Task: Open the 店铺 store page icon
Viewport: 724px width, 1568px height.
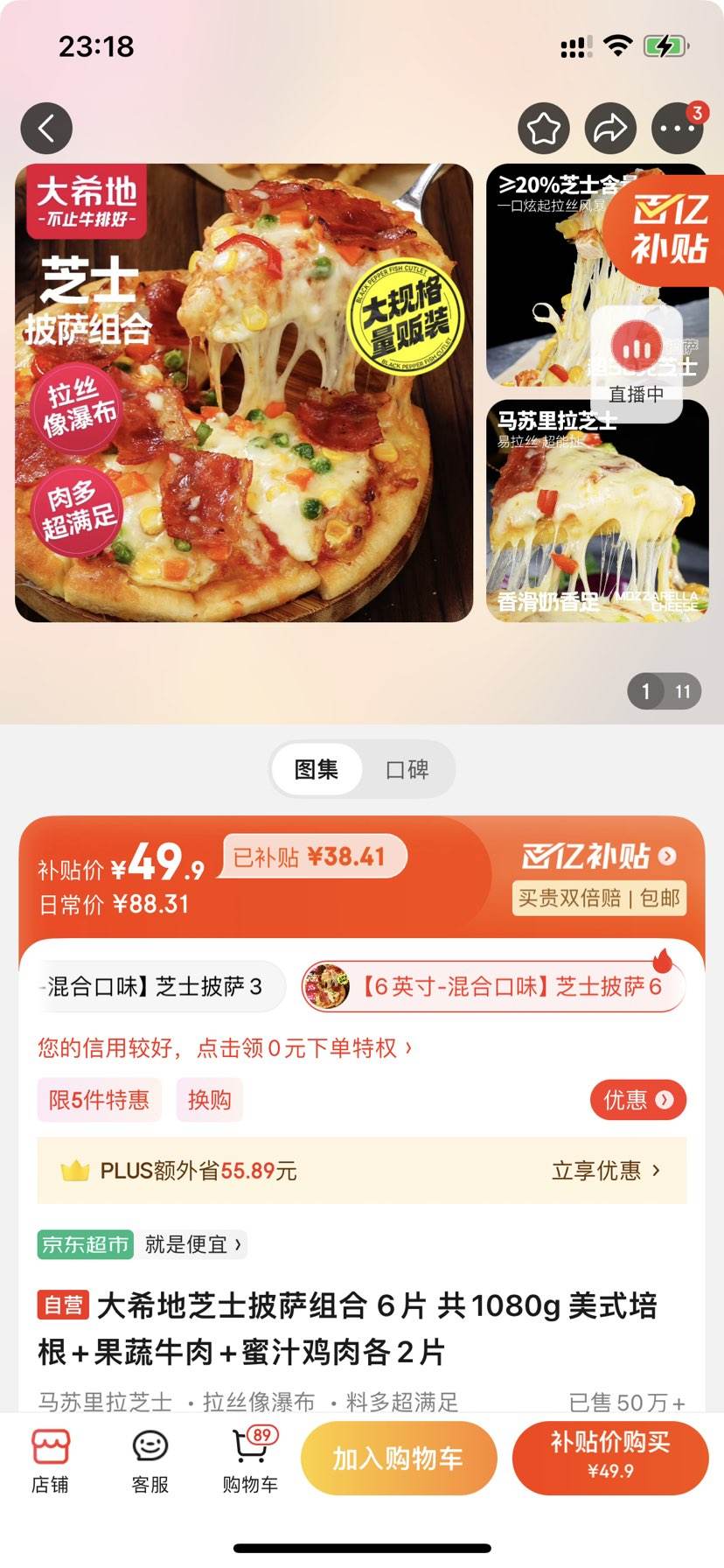Action: tap(50, 1457)
